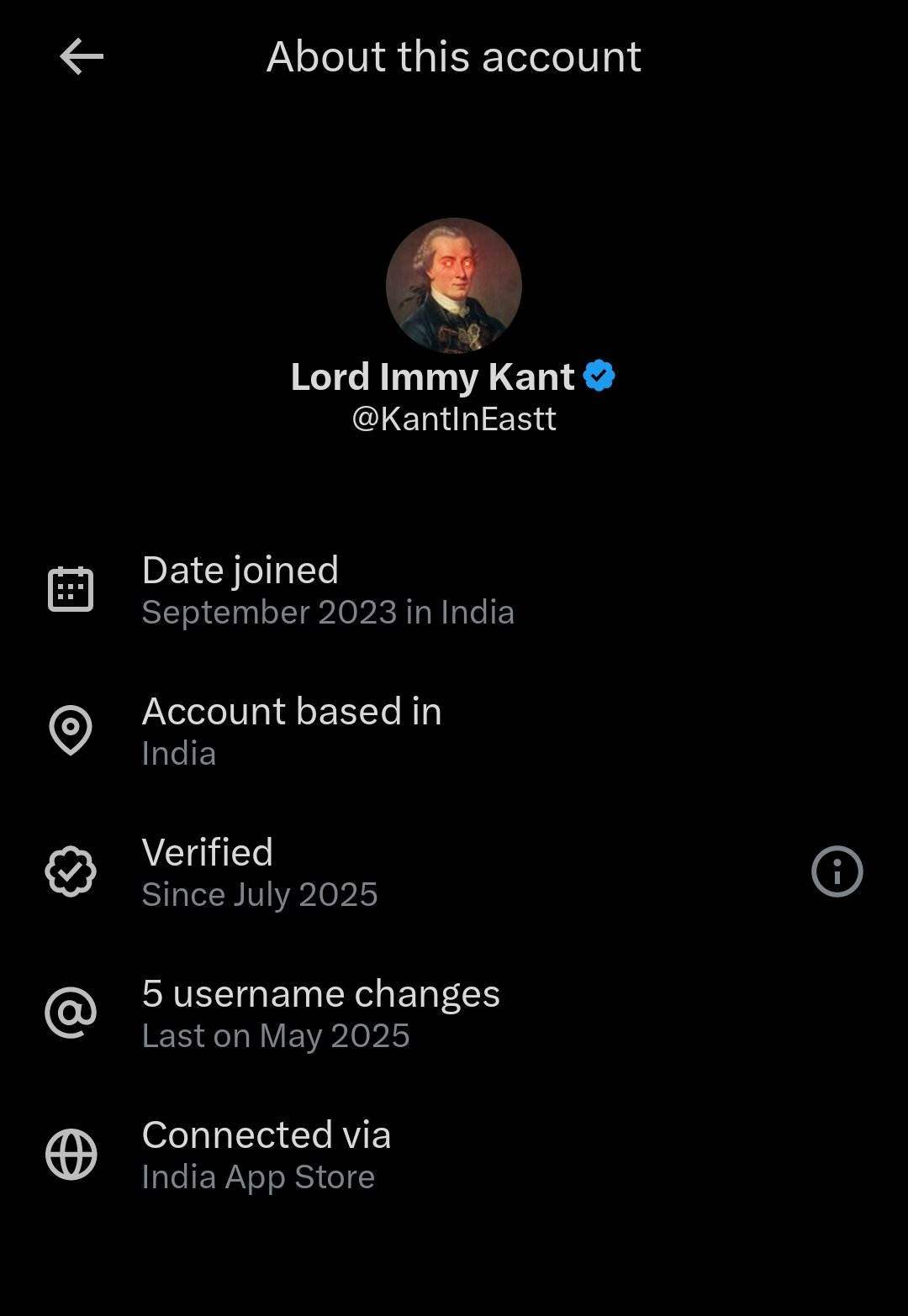908x1316 pixels.
Task: Select the India App Store label
Action: 257,1177
